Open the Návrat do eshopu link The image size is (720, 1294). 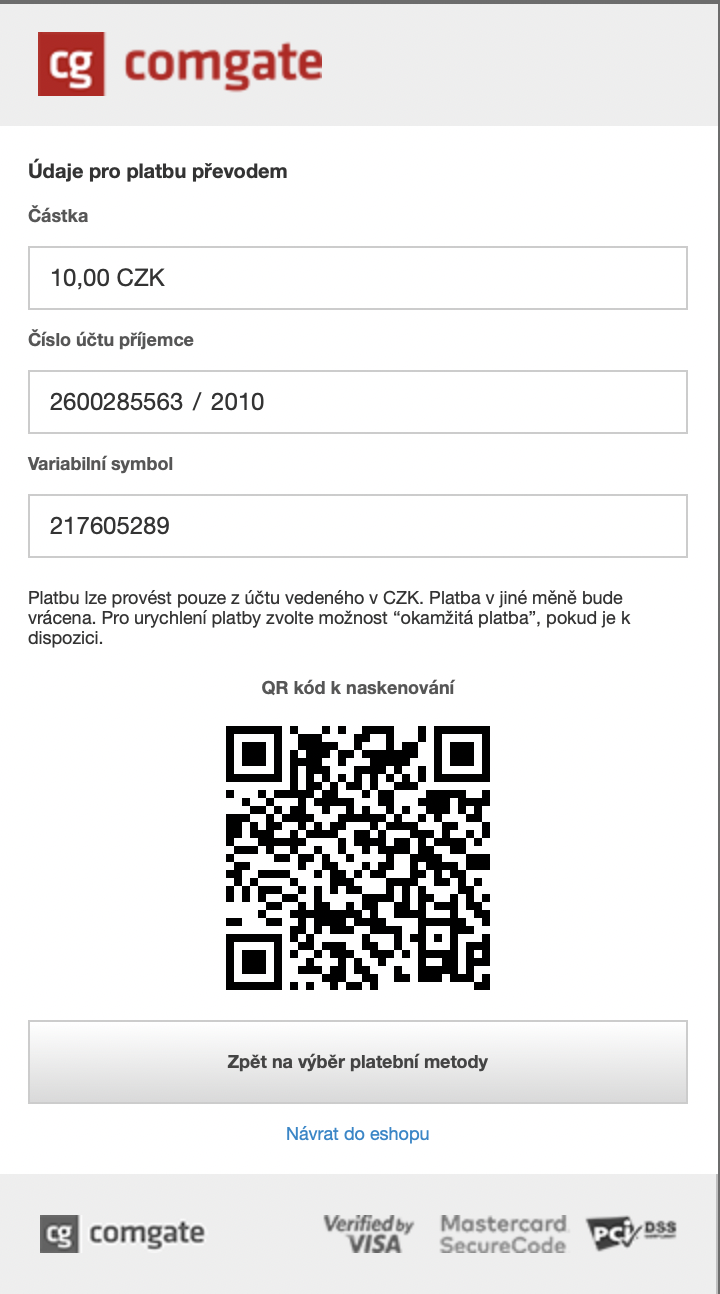point(357,1134)
